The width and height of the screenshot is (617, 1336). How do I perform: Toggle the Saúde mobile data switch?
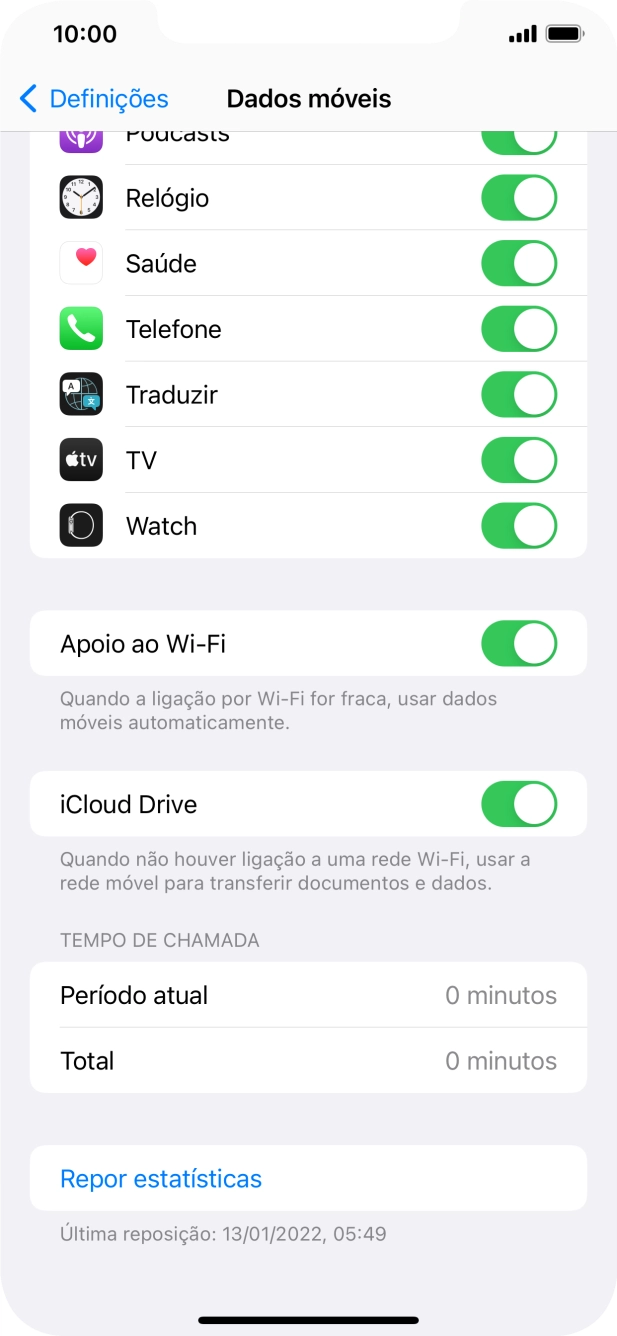coord(519,264)
